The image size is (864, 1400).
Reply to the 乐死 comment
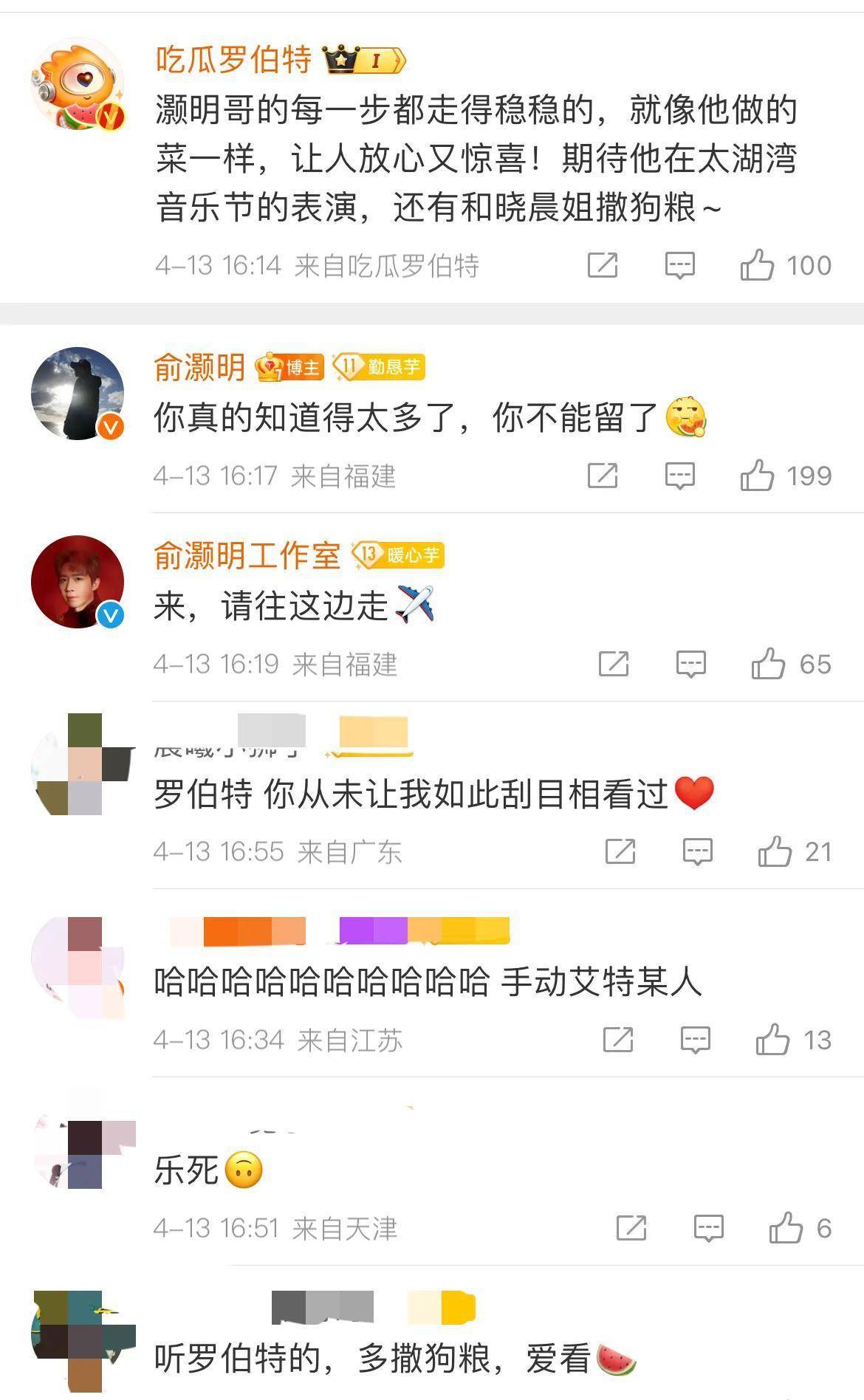coord(708,1228)
